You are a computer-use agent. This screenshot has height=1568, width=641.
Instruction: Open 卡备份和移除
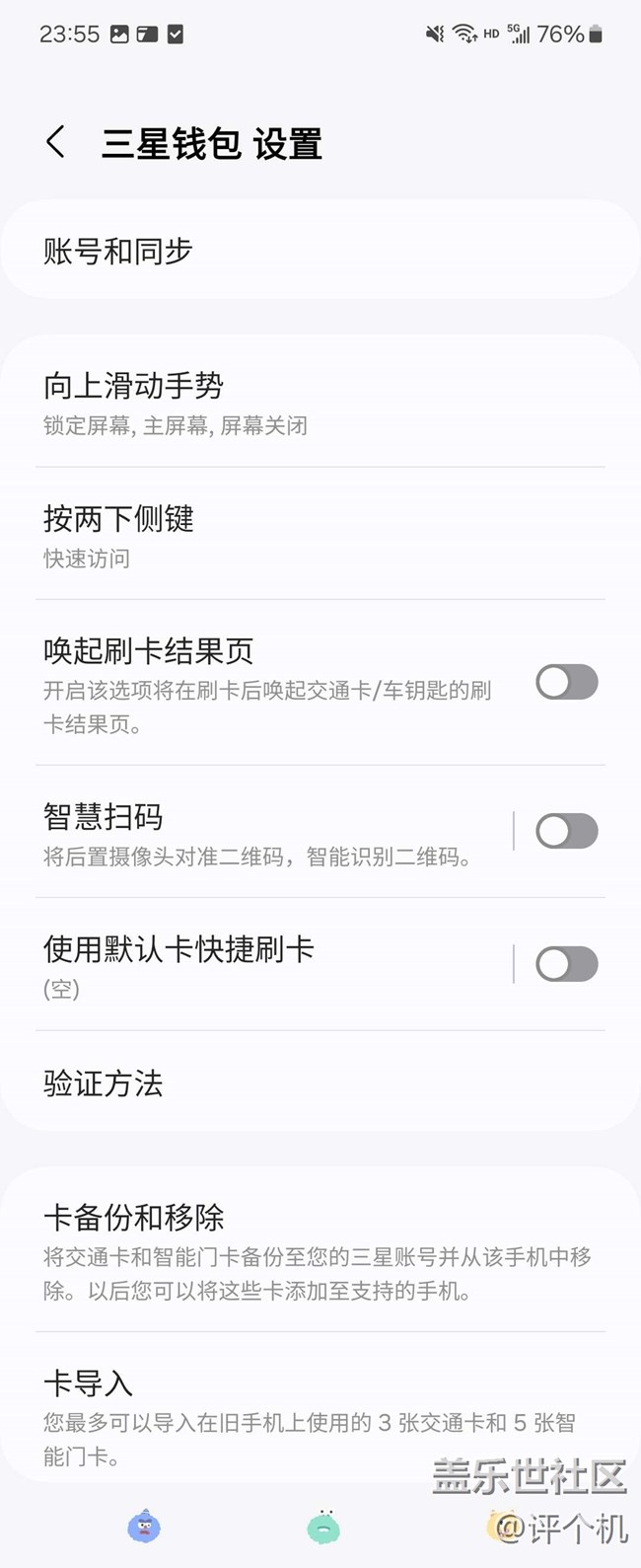[320, 1251]
